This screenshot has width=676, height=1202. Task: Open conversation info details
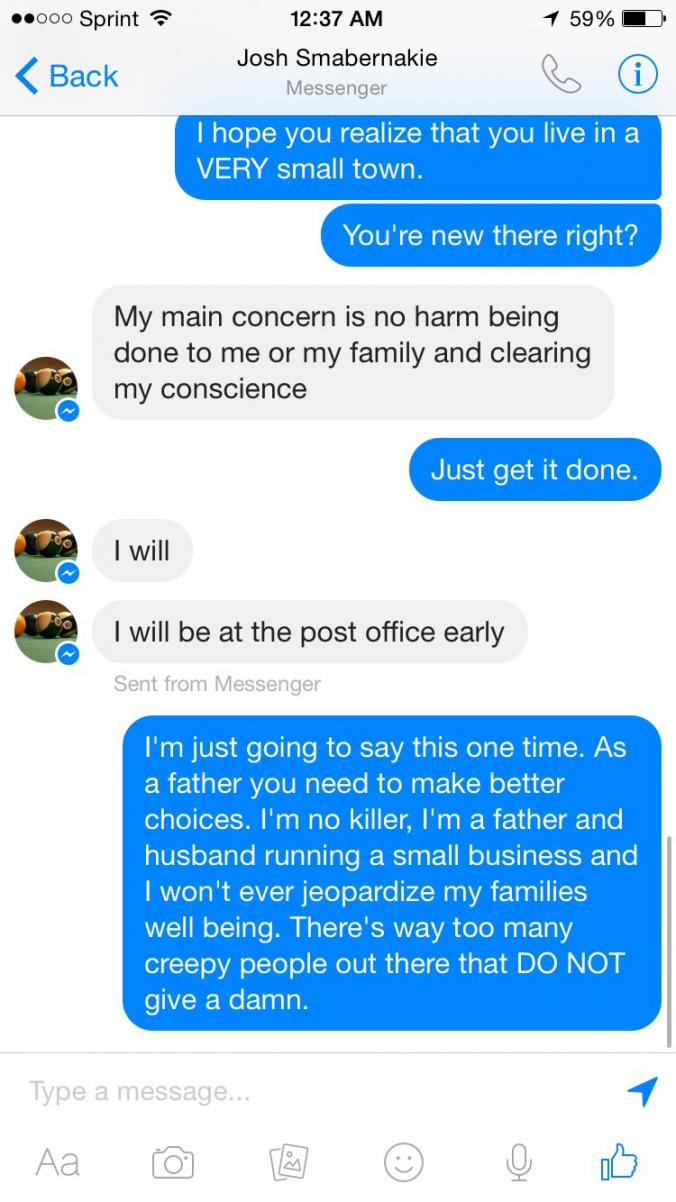click(x=637, y=76)
